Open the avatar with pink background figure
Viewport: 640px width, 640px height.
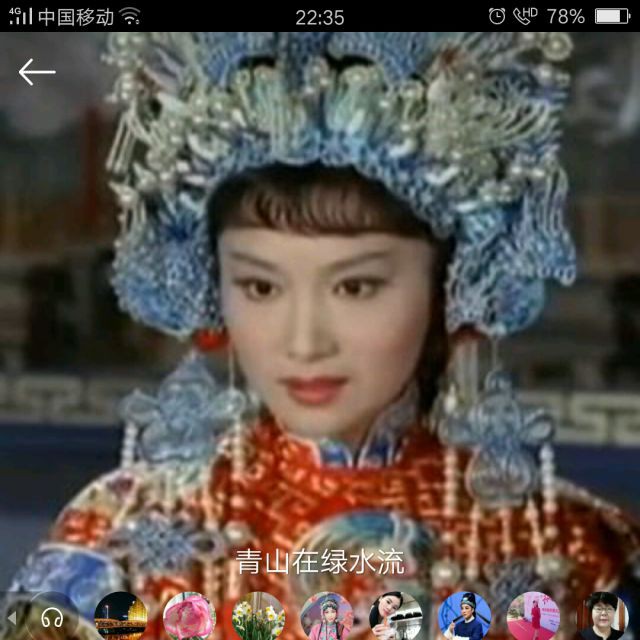pos(533,616)
